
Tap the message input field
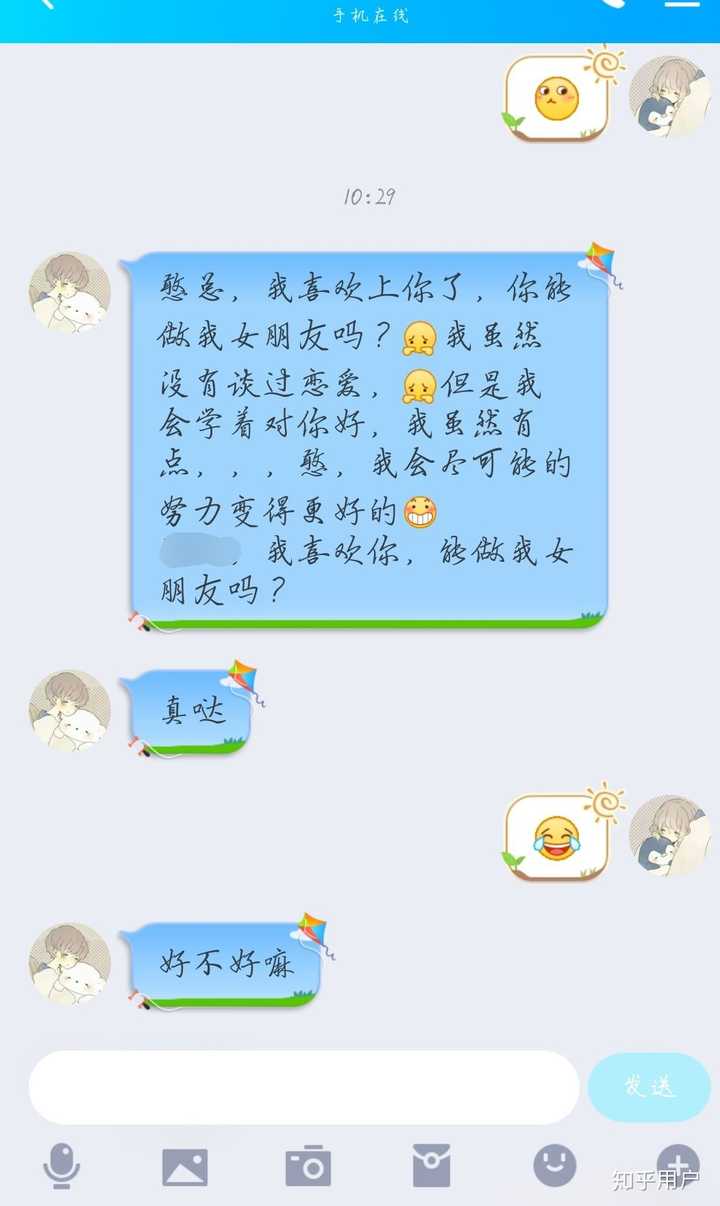304,1087
